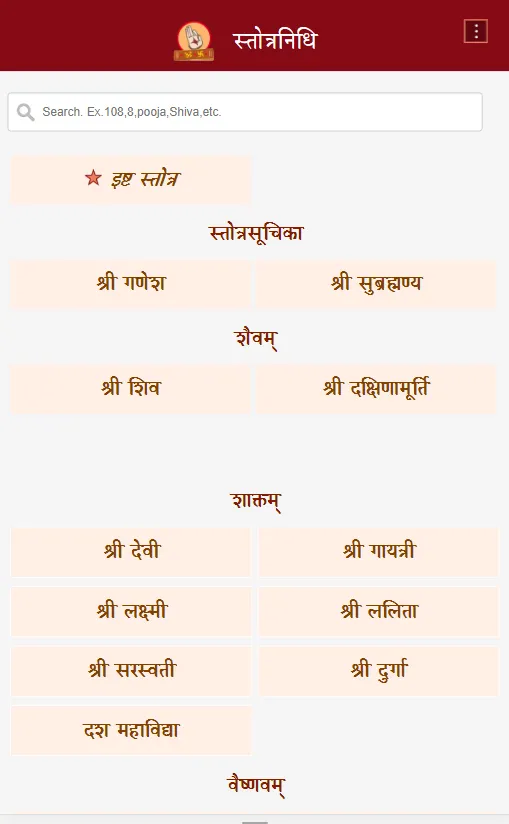Open the three-dot overflow menu
Screen dimensions: 509x824
coord(476,32)
